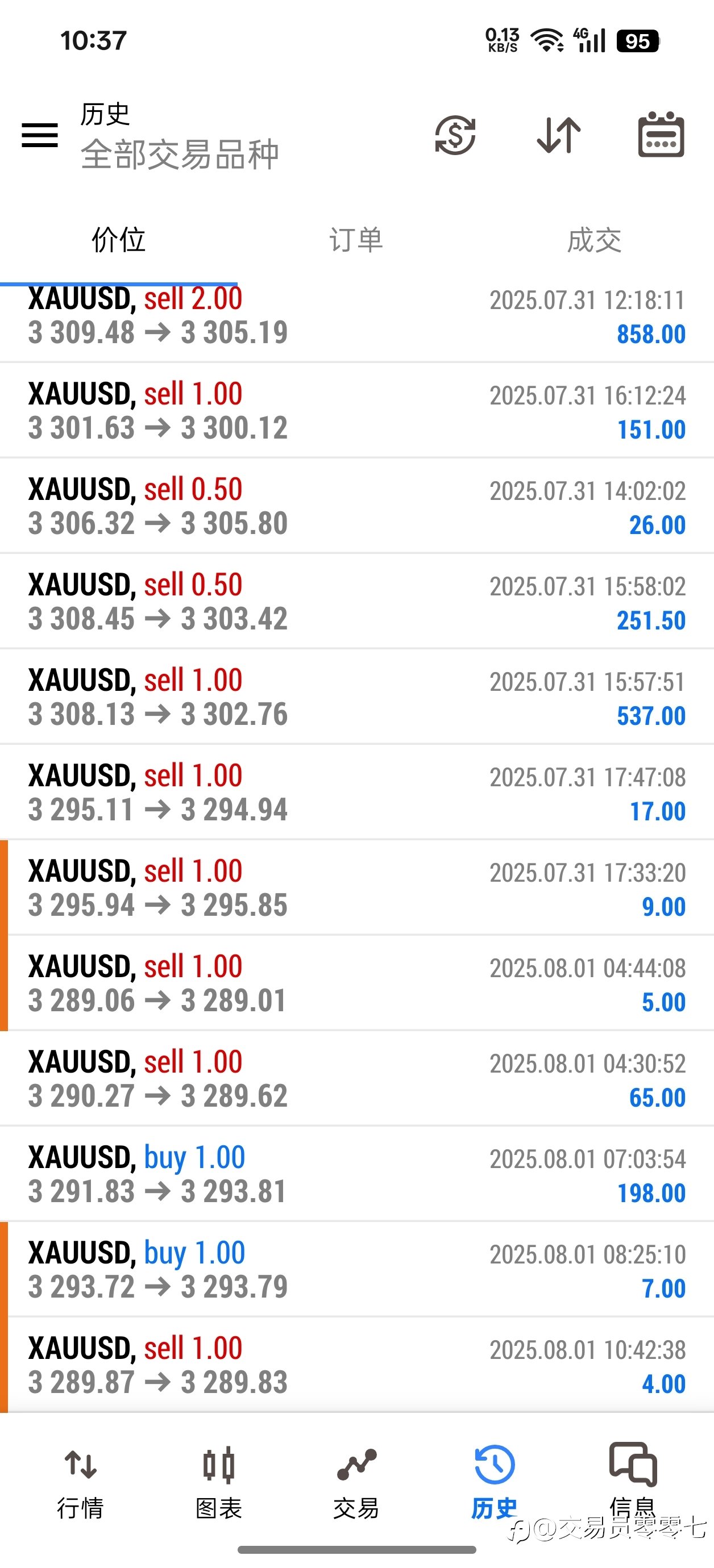Viewport: 714px width, 1568px height.
Task: Open the buy 1.00 trade with 198.00 profit
Action: (x=357, y=1174)
